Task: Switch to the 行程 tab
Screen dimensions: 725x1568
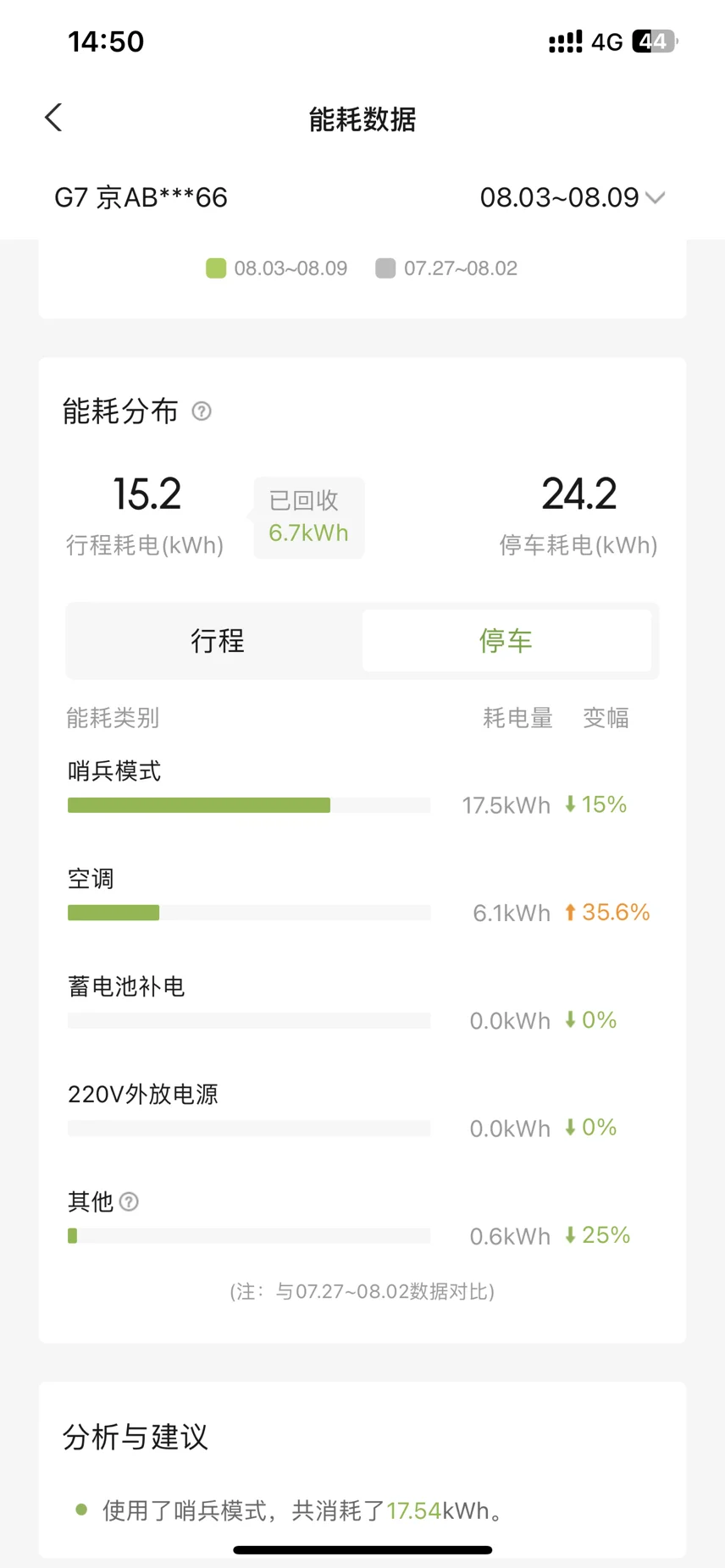Action: point(217,641)
